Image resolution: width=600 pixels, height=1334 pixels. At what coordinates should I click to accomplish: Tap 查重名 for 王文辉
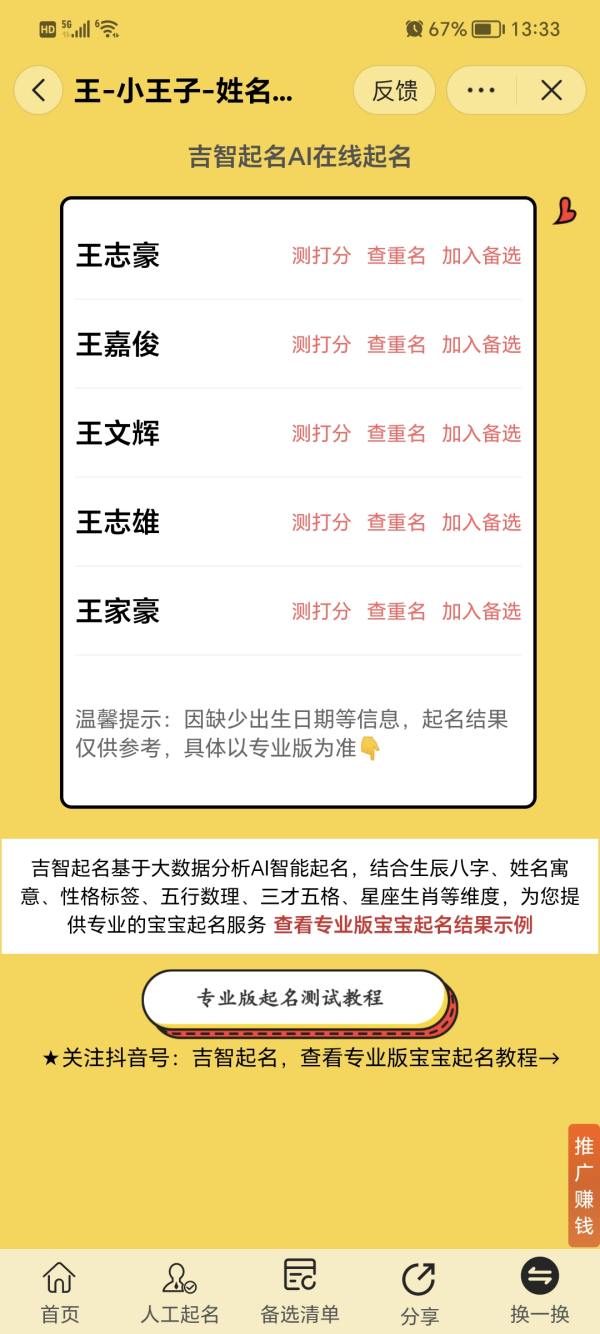[x=396, y=433]
